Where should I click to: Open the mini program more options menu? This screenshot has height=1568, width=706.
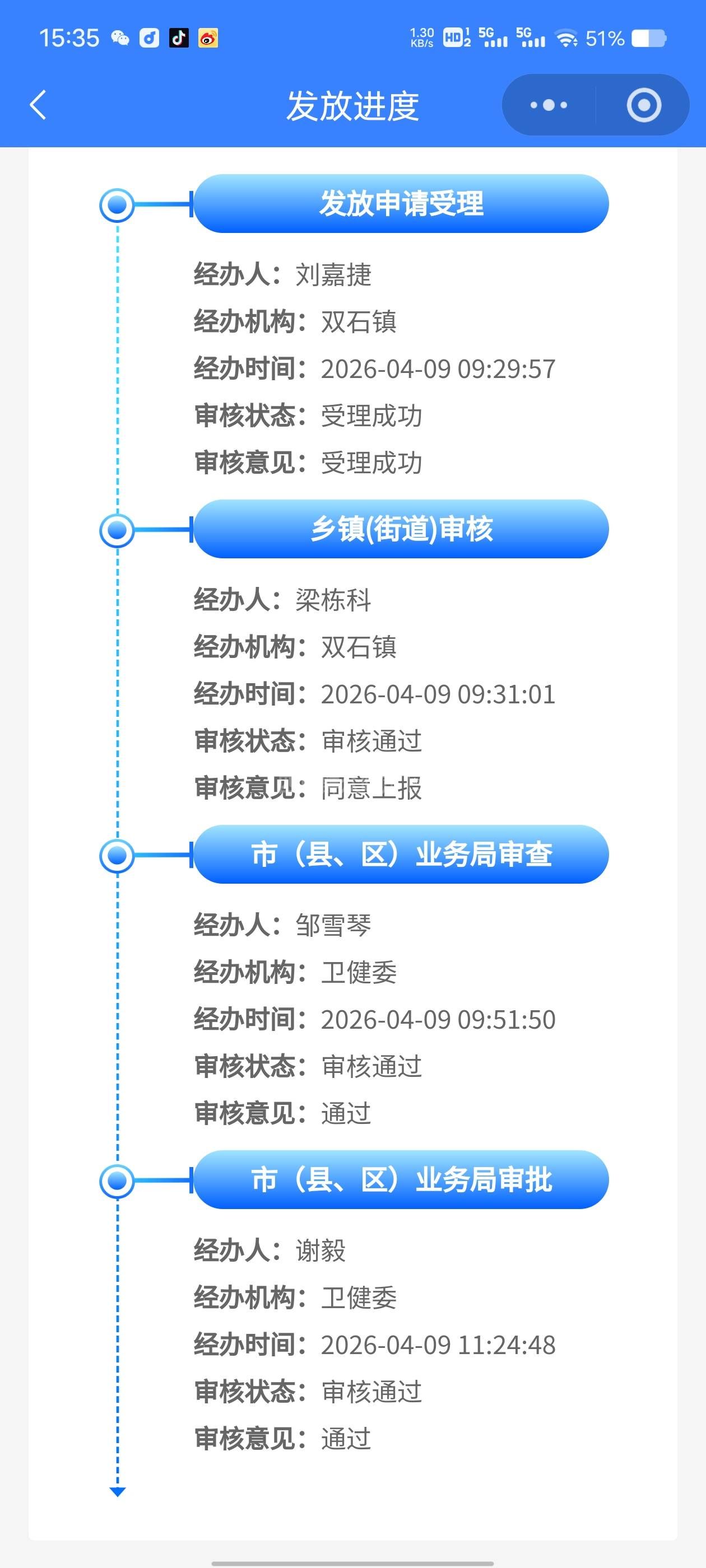pyautogui.click(x=548, y=105)
